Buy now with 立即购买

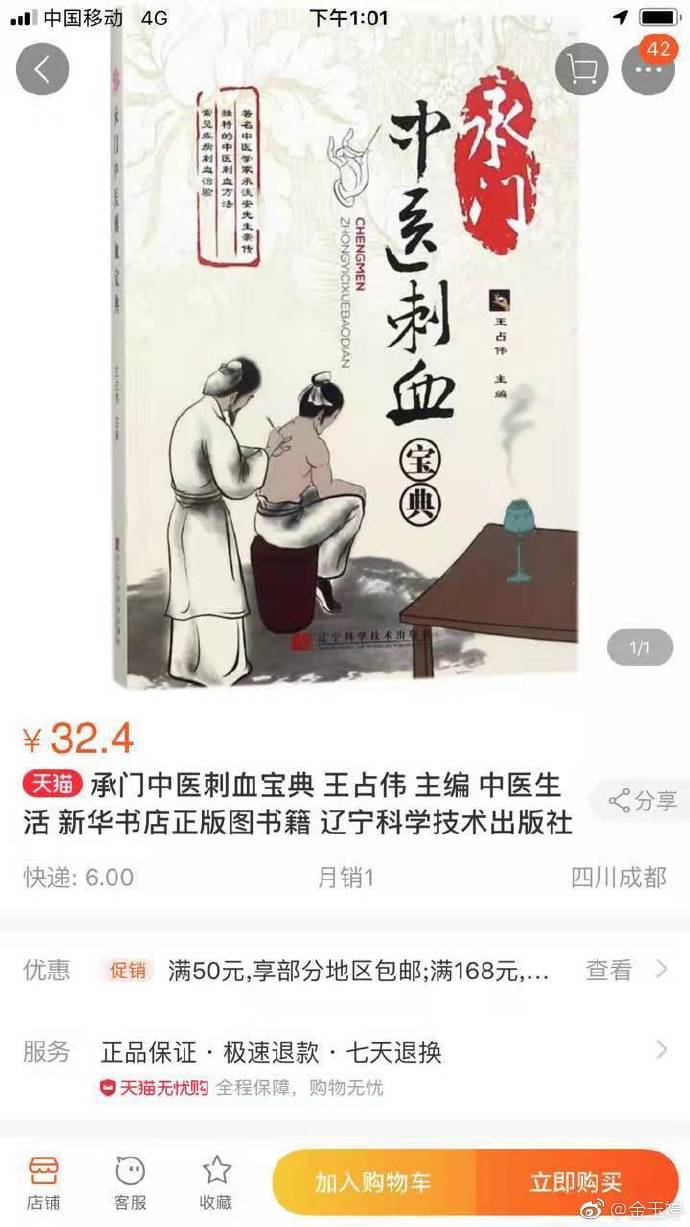pos(575,1183)
